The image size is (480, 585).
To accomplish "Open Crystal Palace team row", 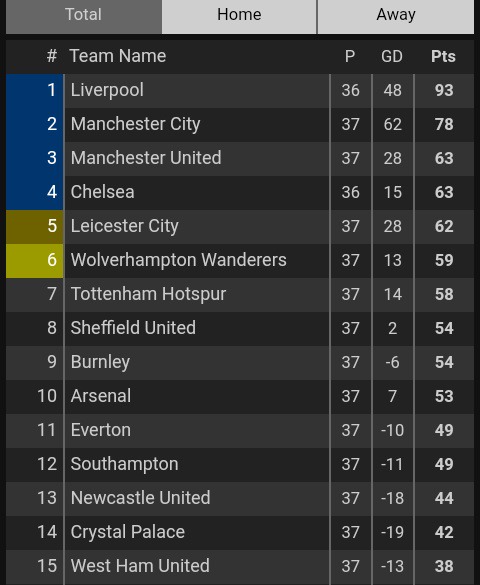I will coord(240,533).
